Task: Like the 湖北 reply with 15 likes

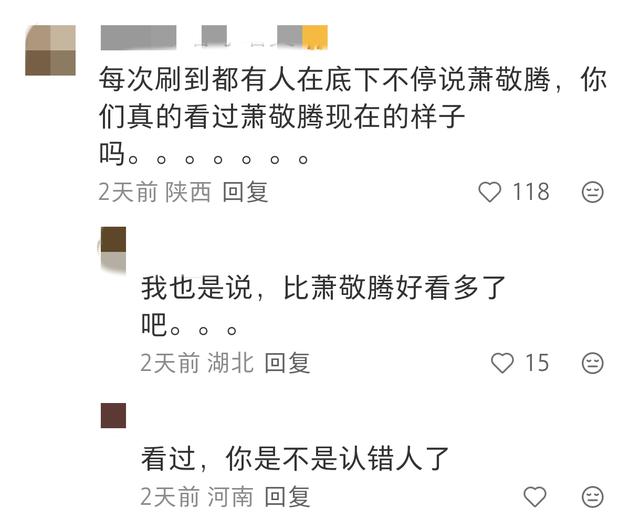Action: coord(502,363)
